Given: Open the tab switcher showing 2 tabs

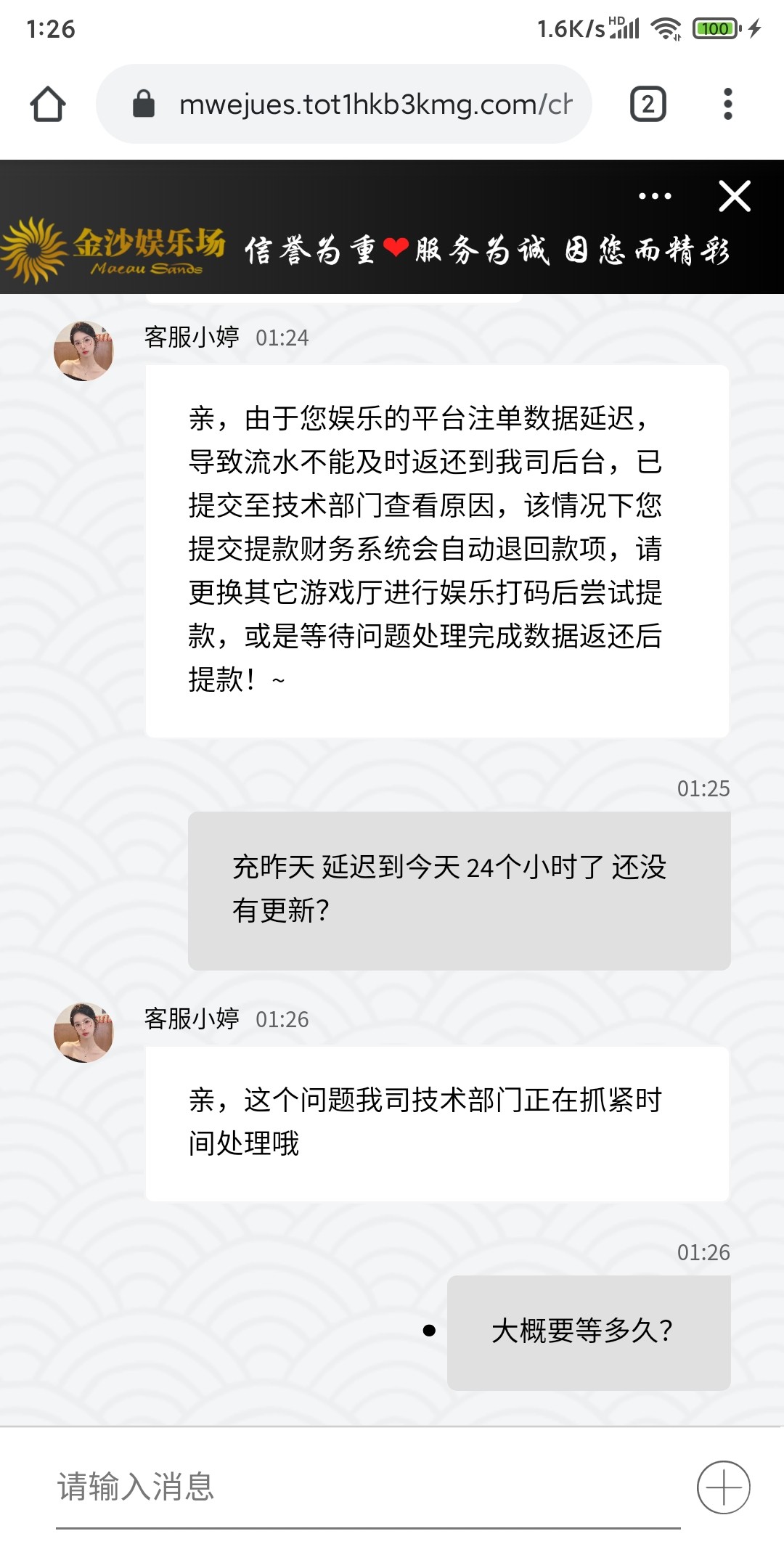Looking at the screenshot, I should click(648, 104).
